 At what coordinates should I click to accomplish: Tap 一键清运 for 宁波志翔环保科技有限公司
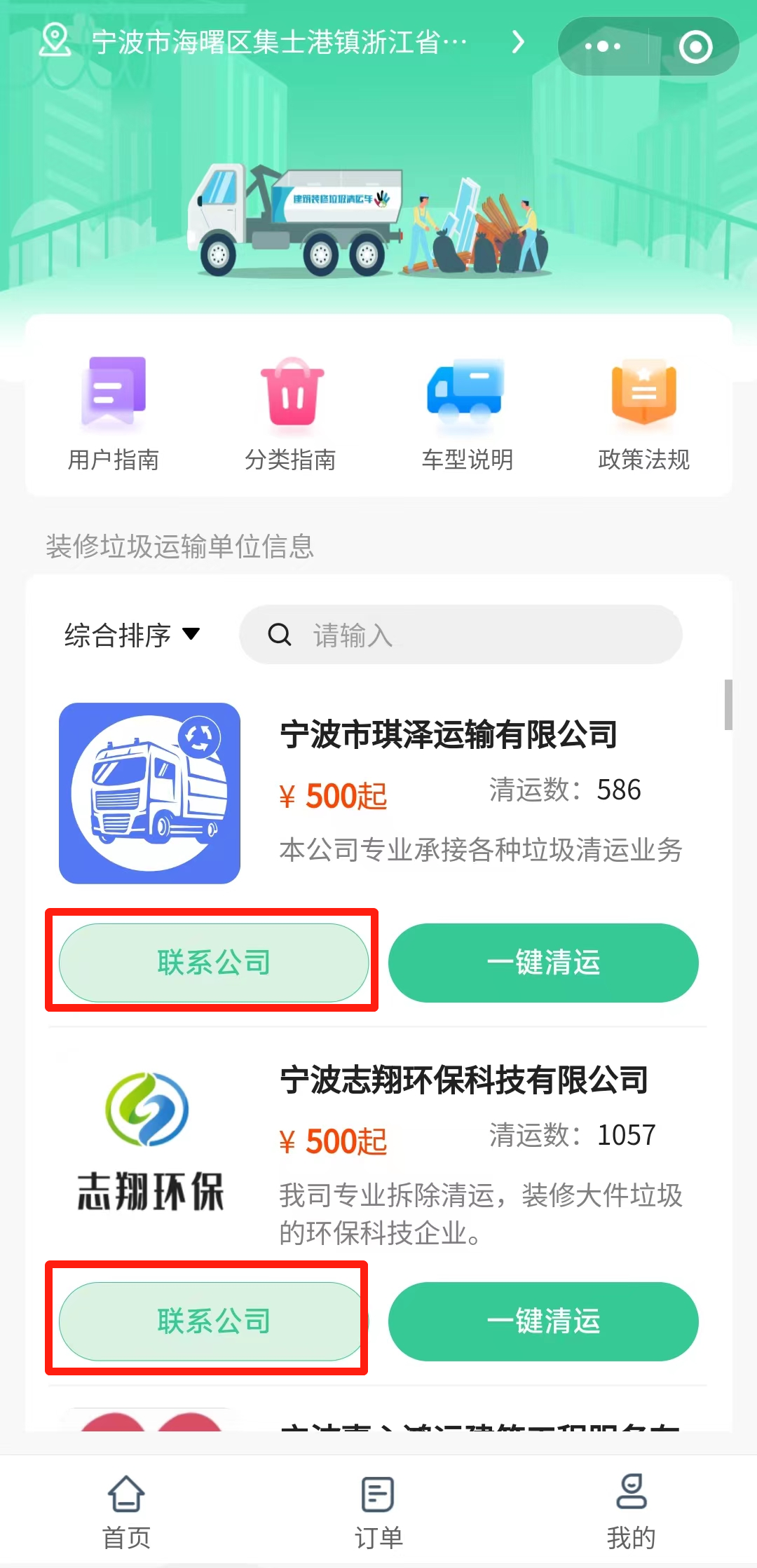[543, 1321]
